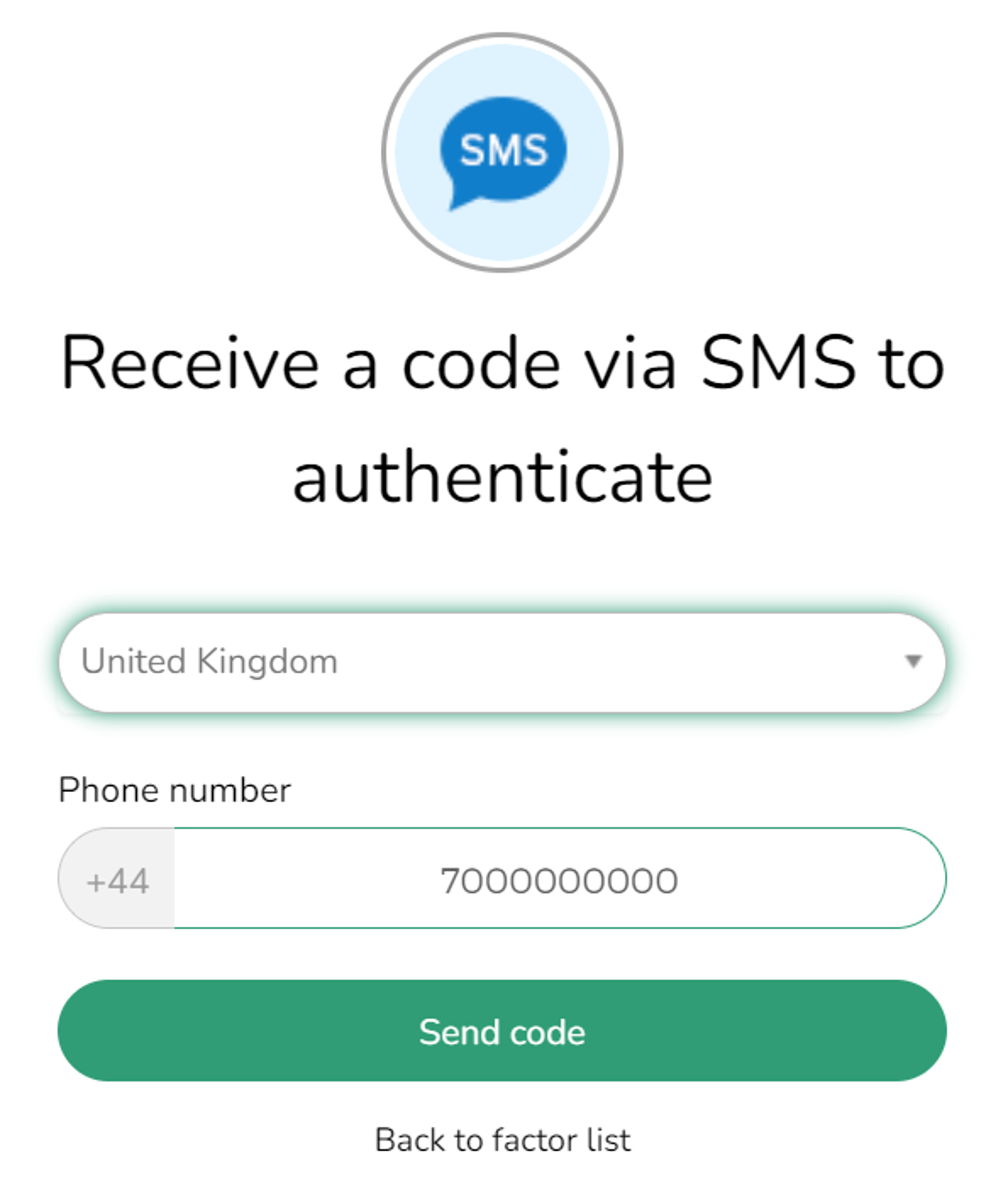The width and height of the screenshot is (1008, 1195).
Task: Go back to factor list
Action: click(x=502, y=1140)
